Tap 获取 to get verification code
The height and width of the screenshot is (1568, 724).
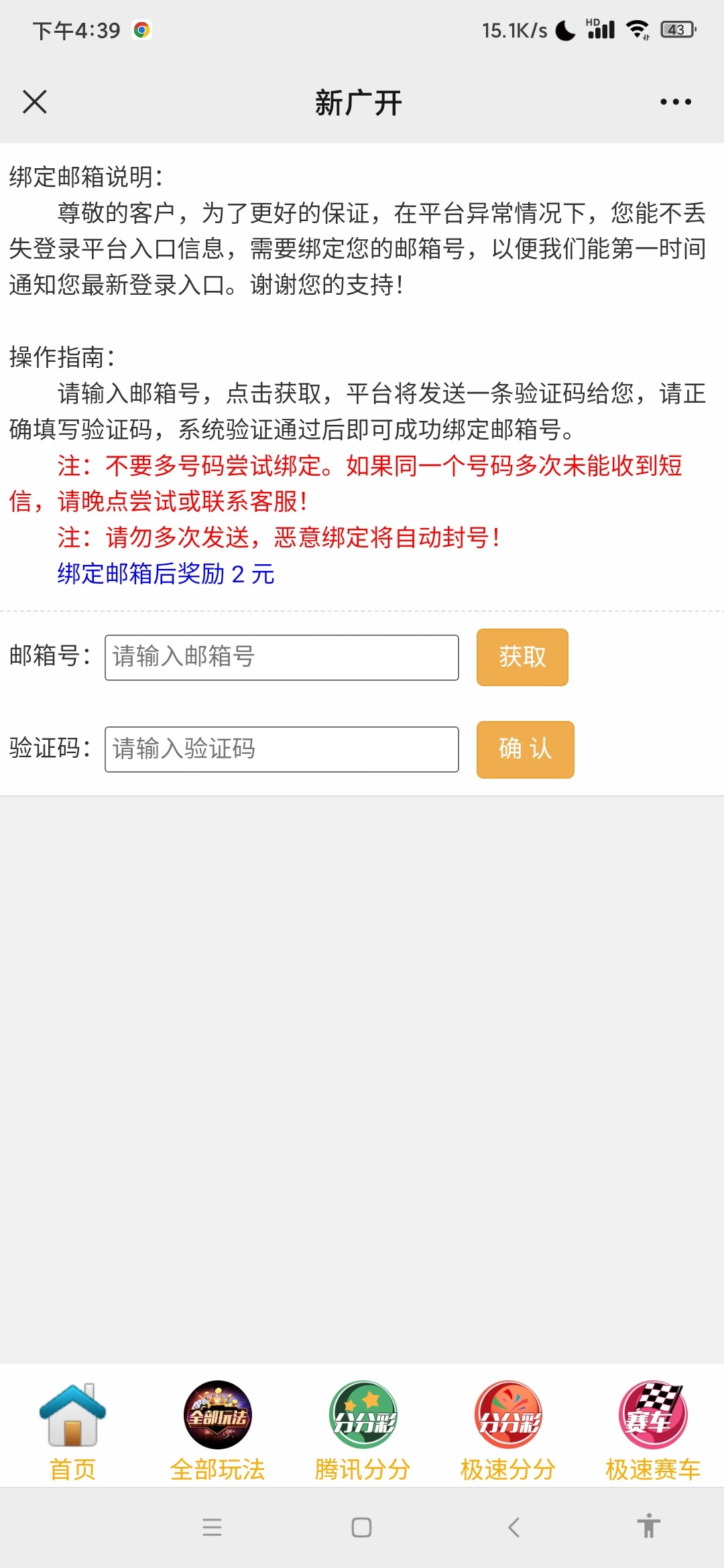pyautogui.click(x=522, y=657)
